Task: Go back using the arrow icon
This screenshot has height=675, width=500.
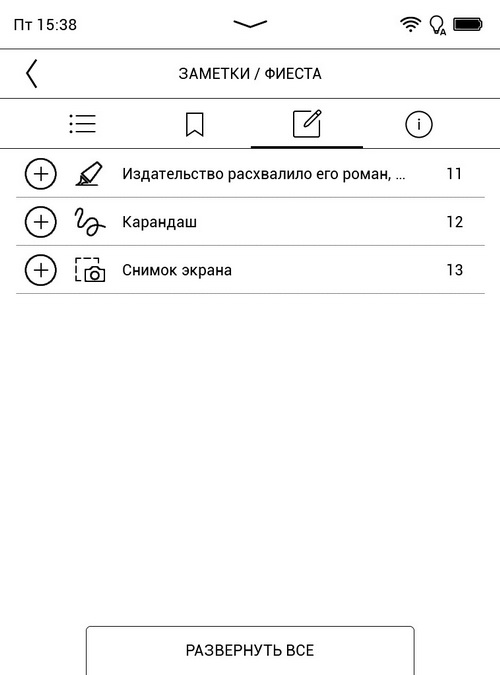Action: [x=32, y=74]
